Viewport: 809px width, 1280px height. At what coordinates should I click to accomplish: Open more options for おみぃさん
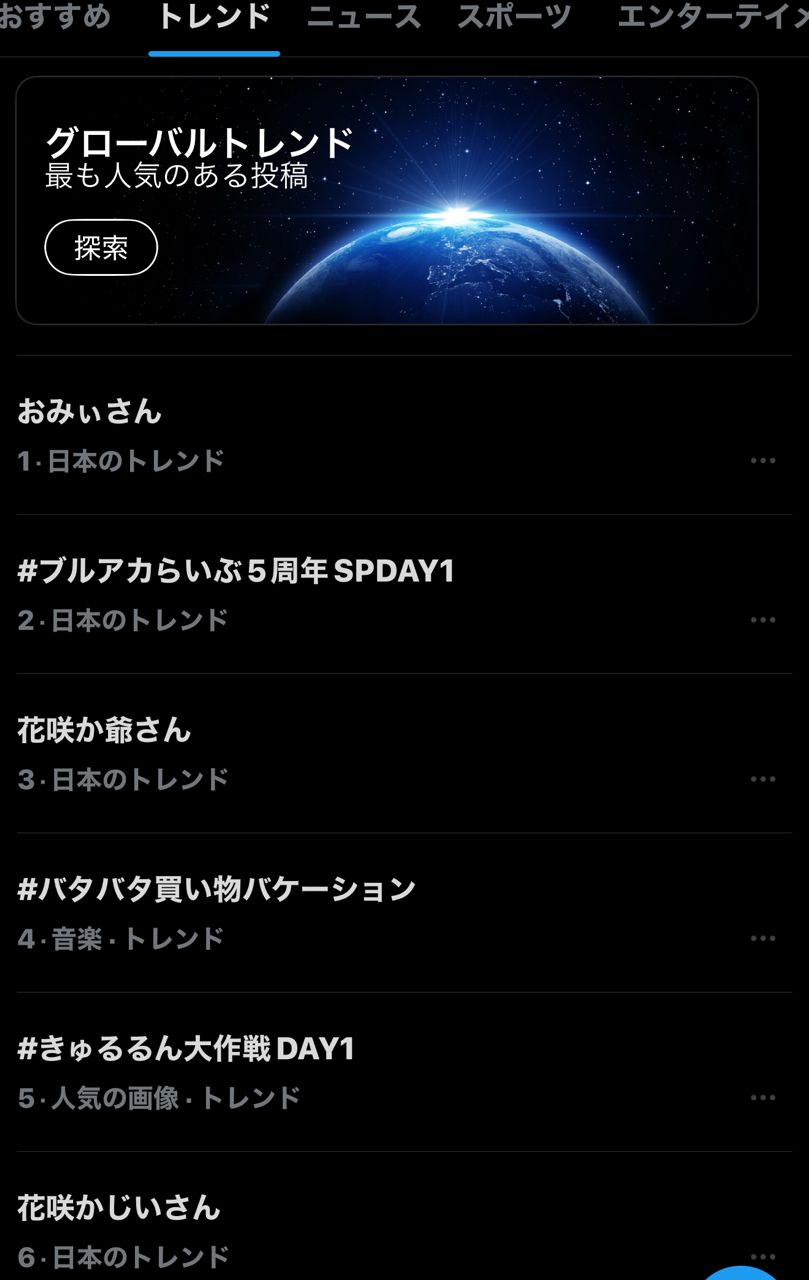763,461
